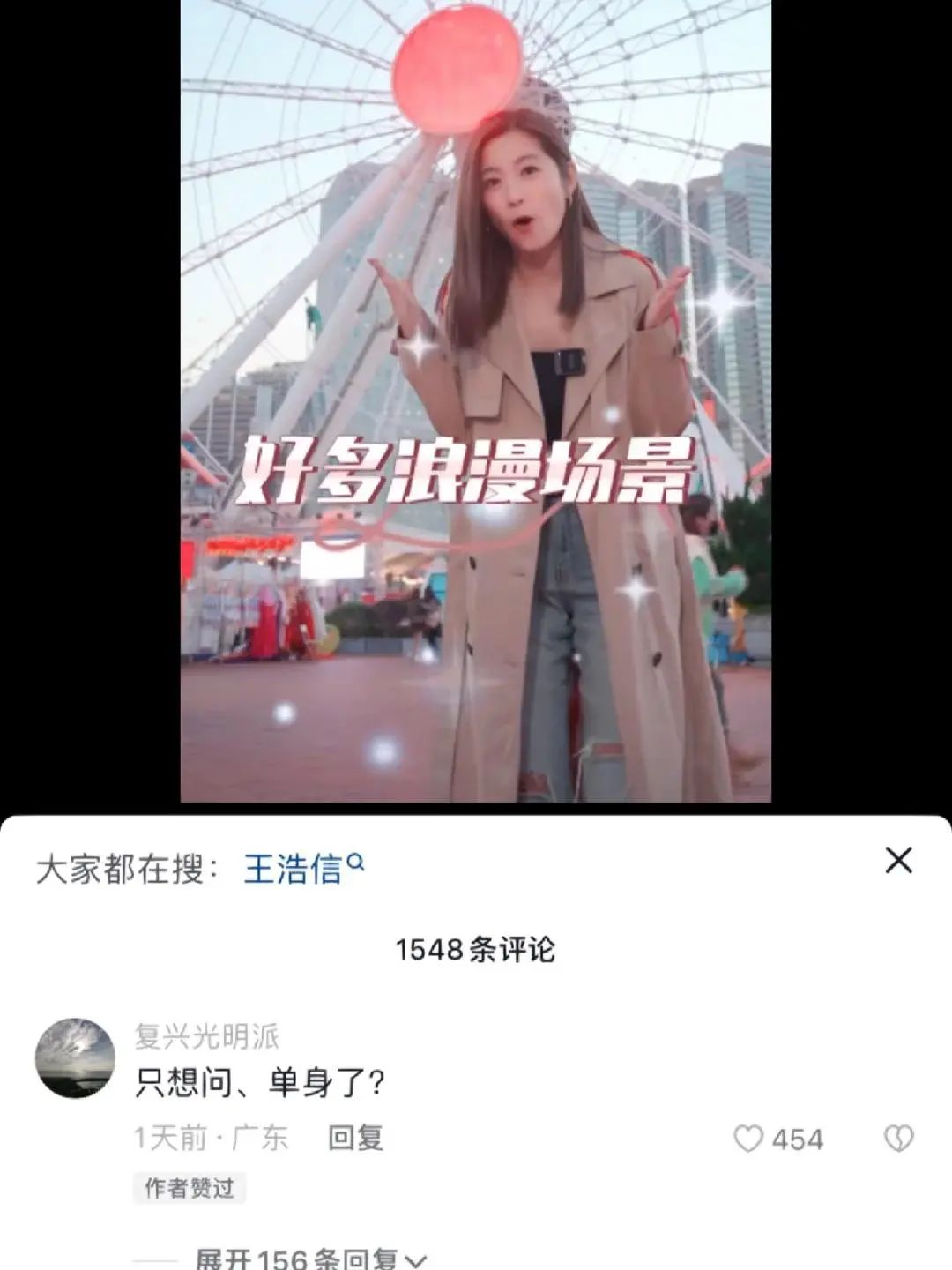Open the username 复兴光明派
This screenshot has height=1270, width=952.
tap(206, 1035)
